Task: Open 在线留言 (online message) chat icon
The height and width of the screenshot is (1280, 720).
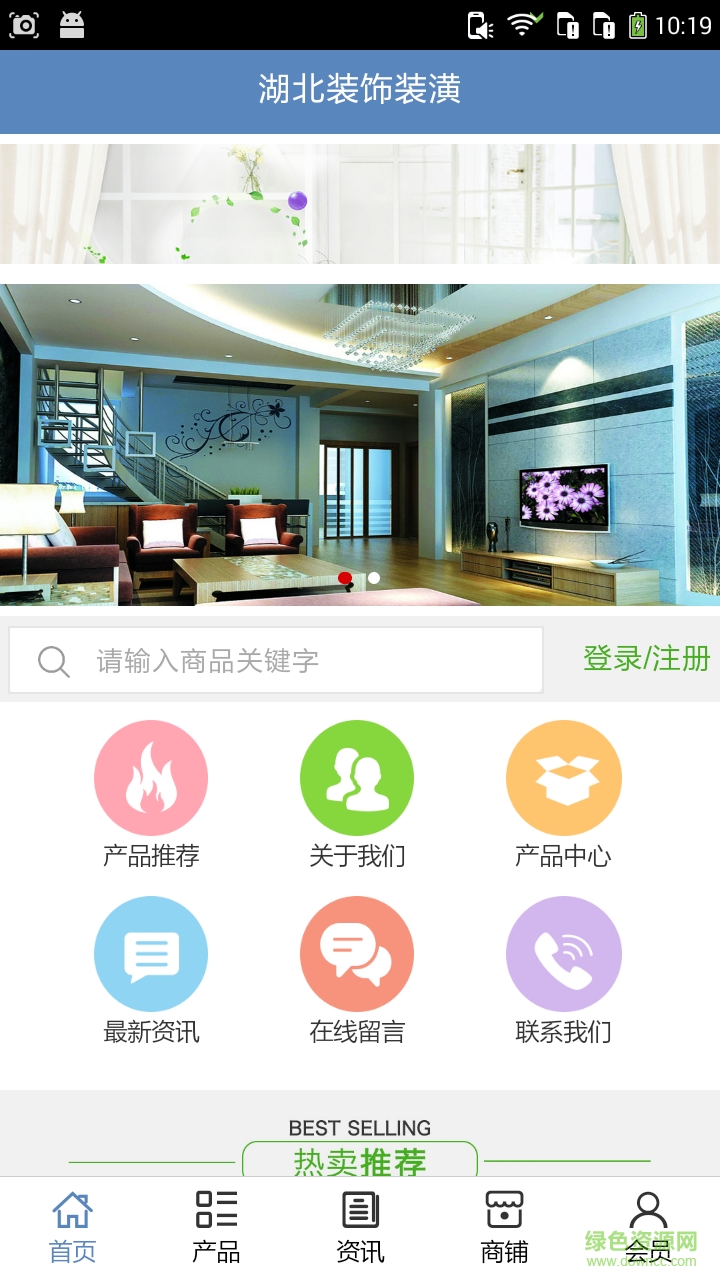Action: 357,952
